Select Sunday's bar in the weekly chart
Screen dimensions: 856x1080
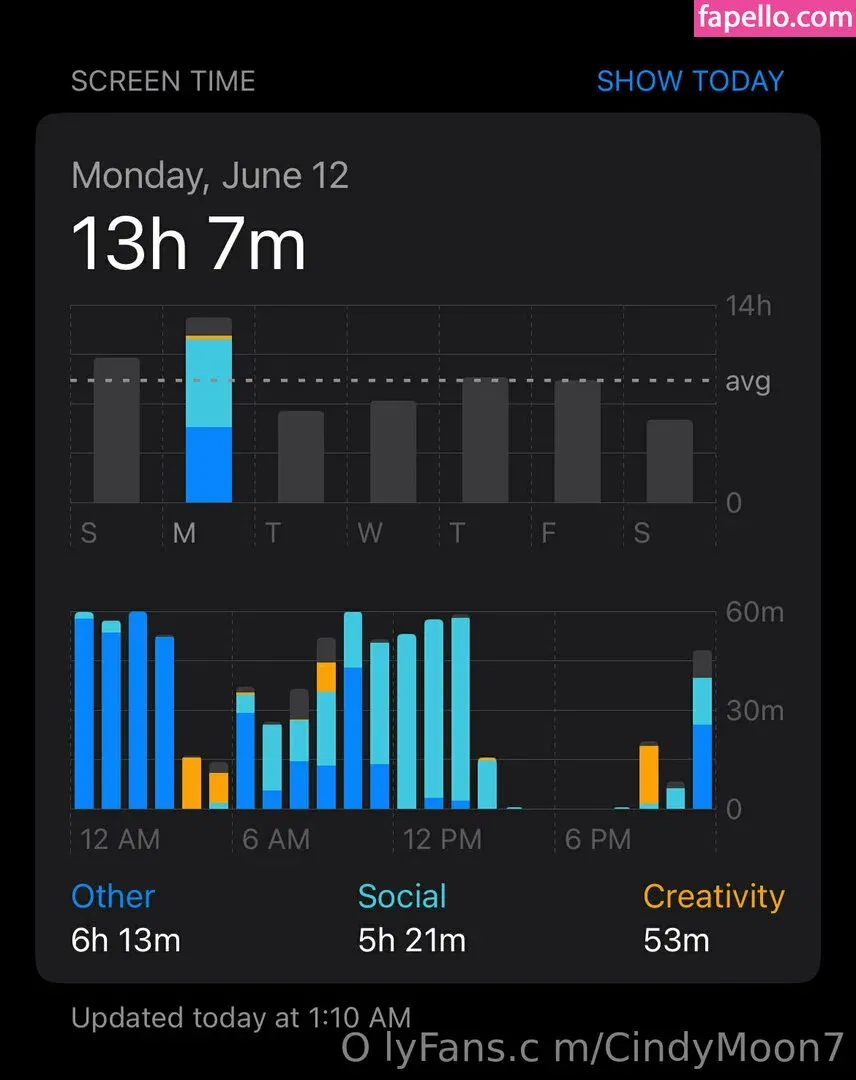pos(116,430)
